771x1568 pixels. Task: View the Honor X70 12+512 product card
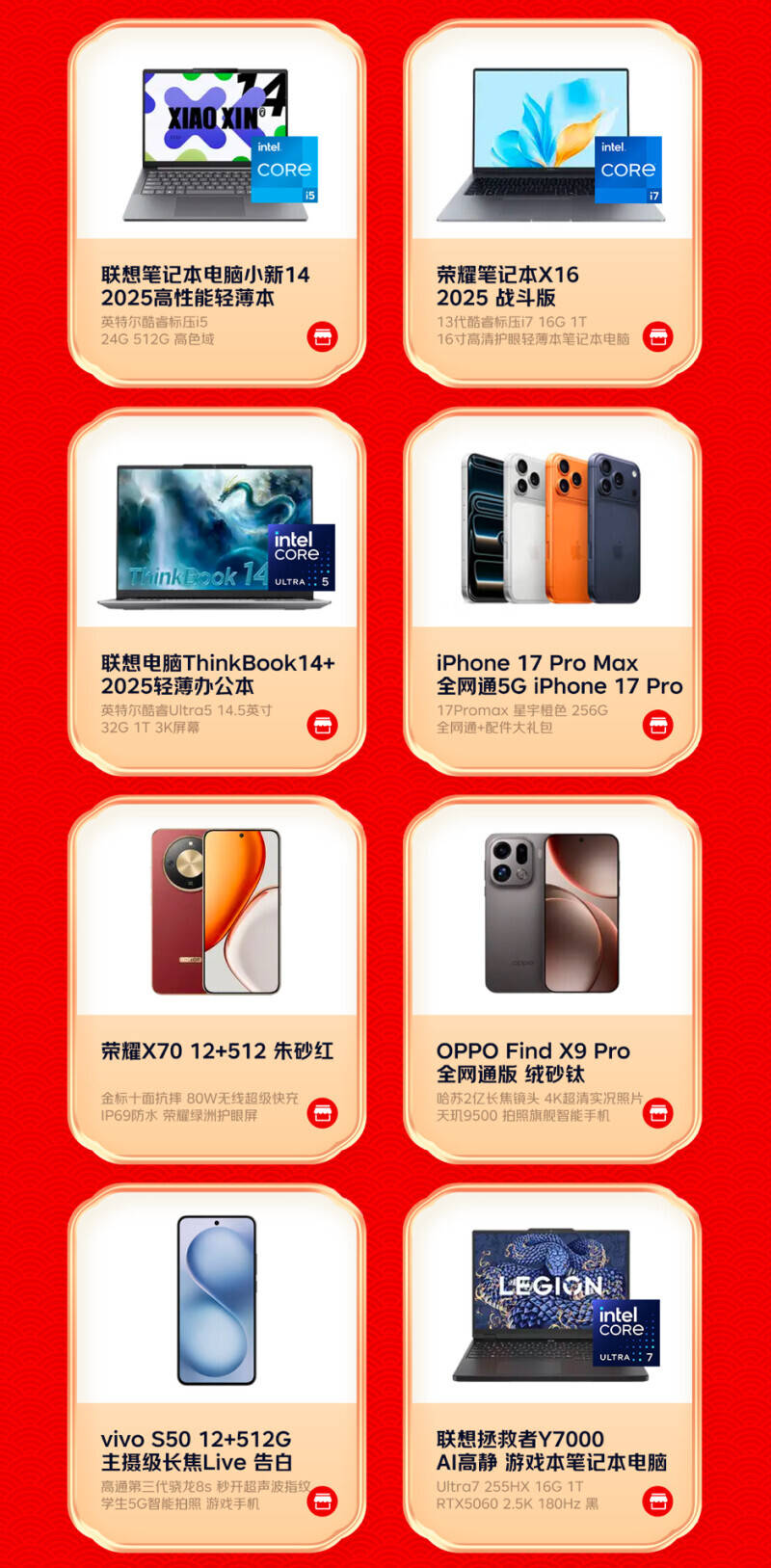[x=216, y=978]
